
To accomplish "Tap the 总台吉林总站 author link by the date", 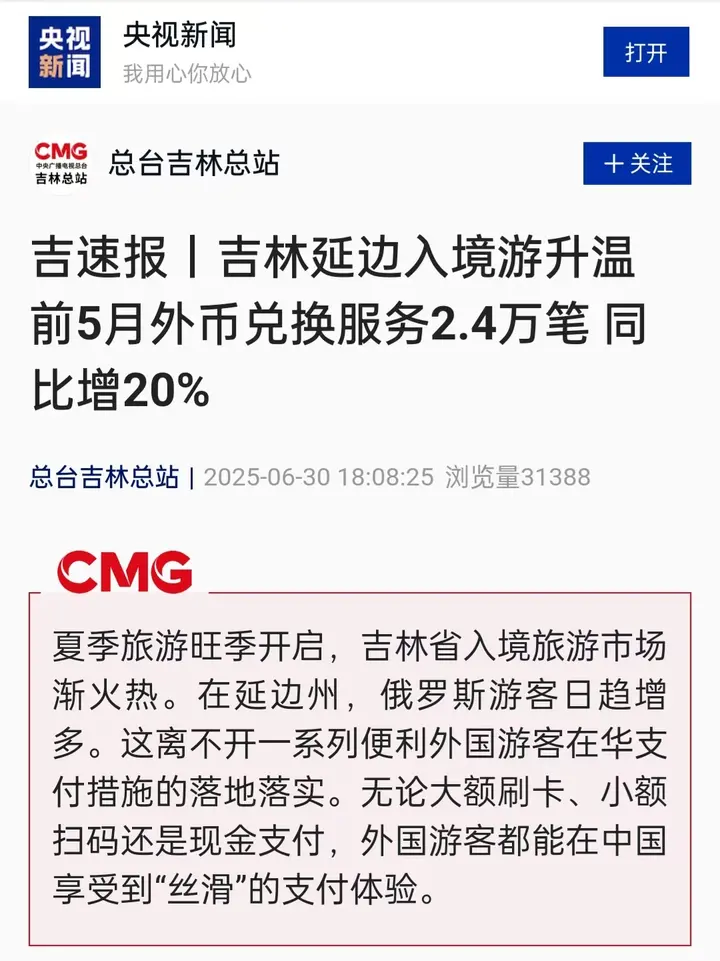I will click(x=104, y=476).
